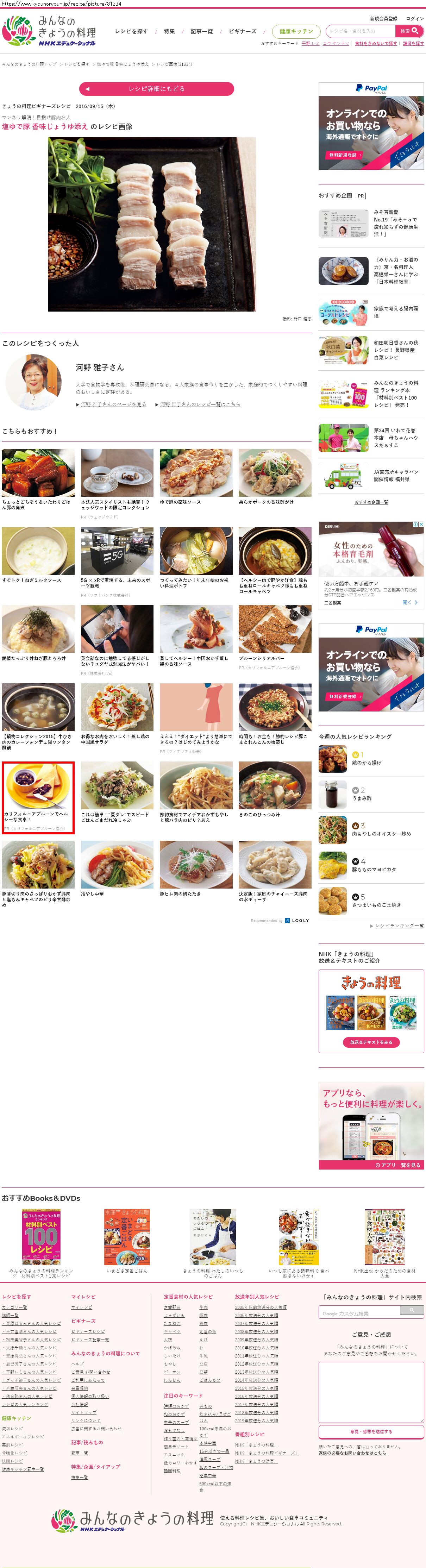This screenshot has width=426, height=1568.
Task: Select the 健康キッチン button in header
Action: click(x=296, y=32)
